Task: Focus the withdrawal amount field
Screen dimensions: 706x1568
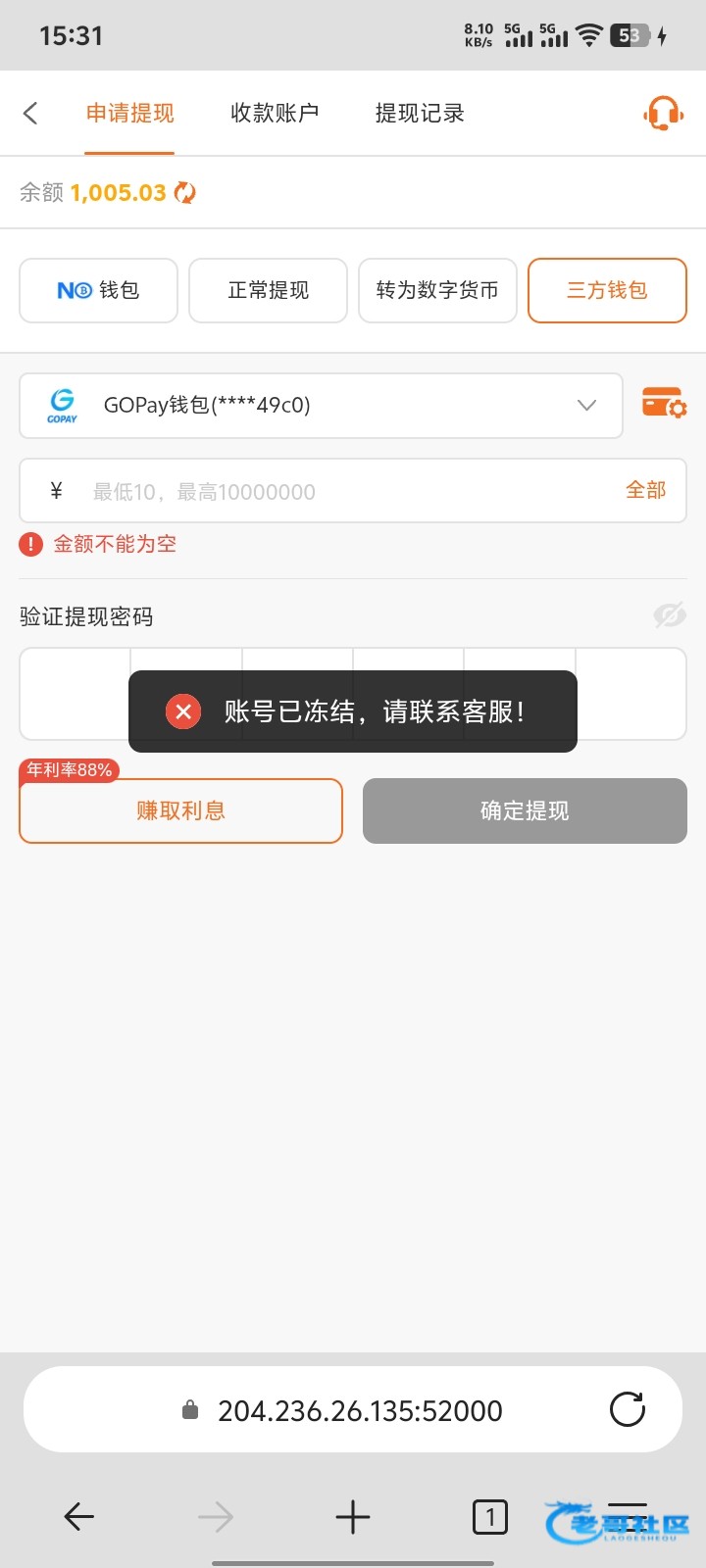Action: click(333, 491)
